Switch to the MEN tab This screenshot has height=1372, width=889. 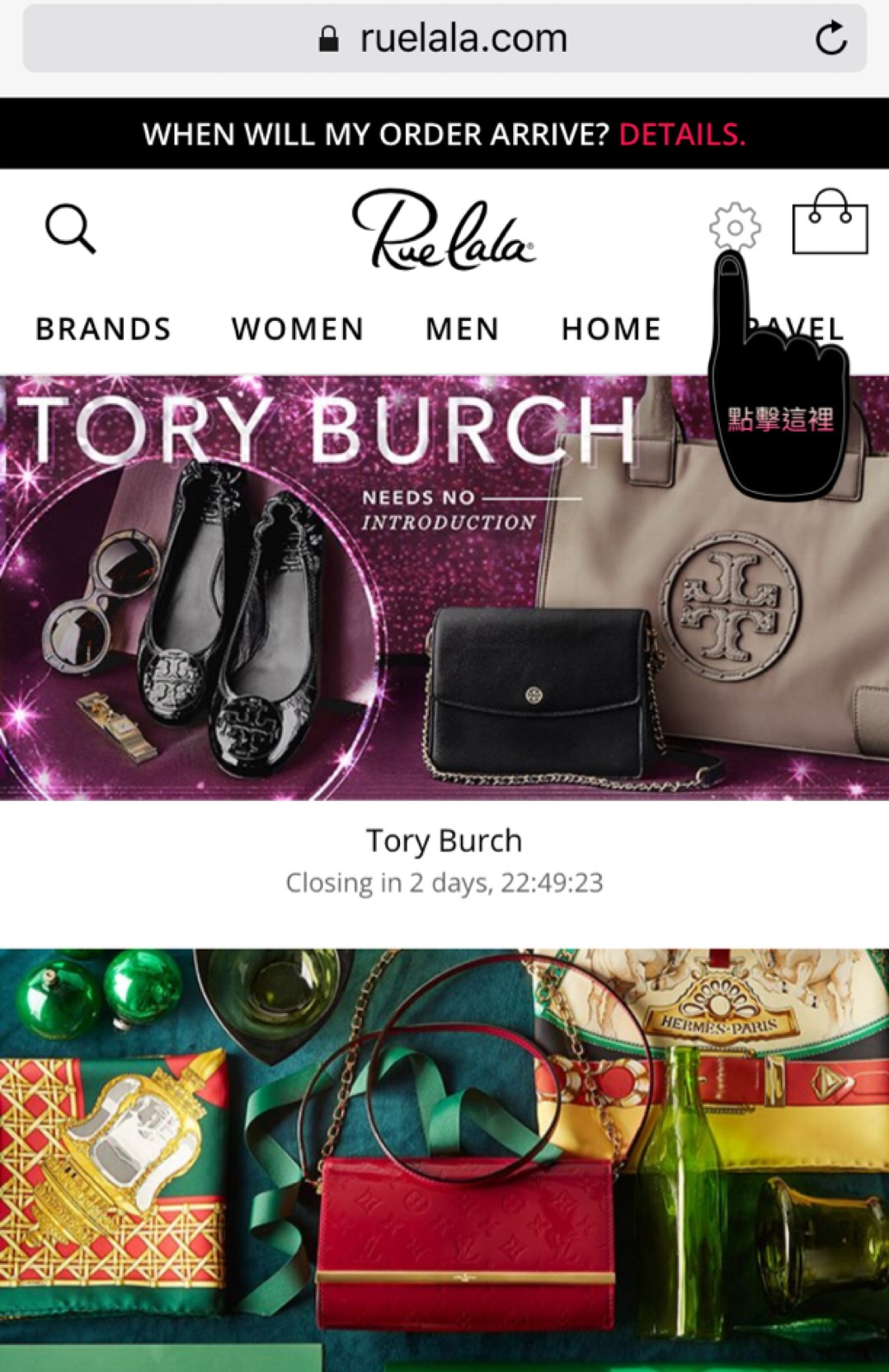tap(463, 328)
